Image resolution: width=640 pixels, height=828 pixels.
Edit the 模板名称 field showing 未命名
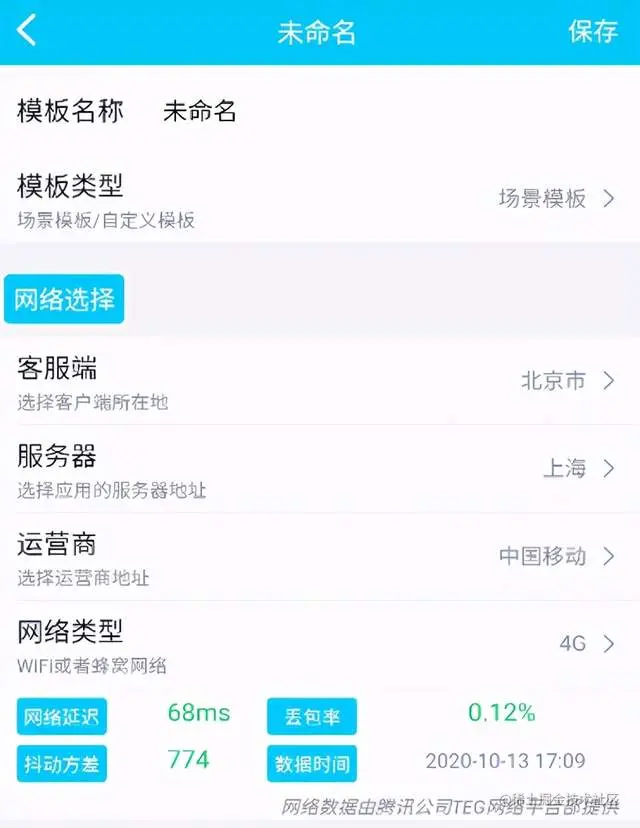click(x=200, y=111)
